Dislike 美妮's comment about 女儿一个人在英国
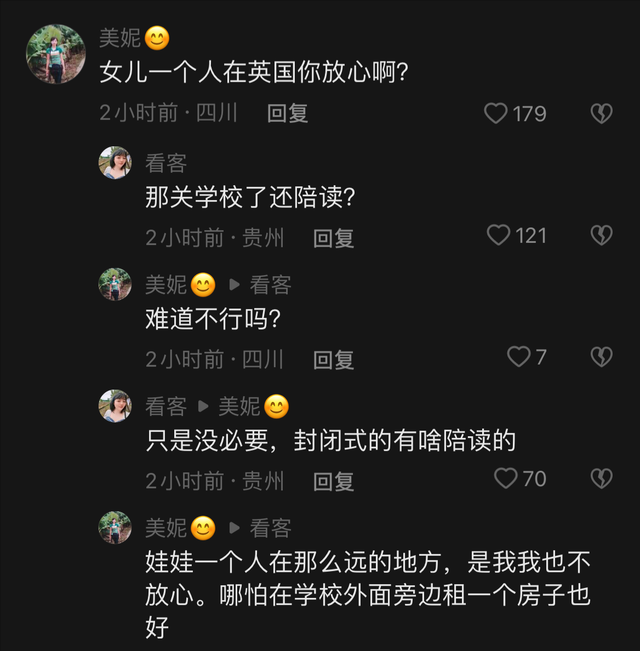This screenshot has height=651, width=640. click(600, 114)
